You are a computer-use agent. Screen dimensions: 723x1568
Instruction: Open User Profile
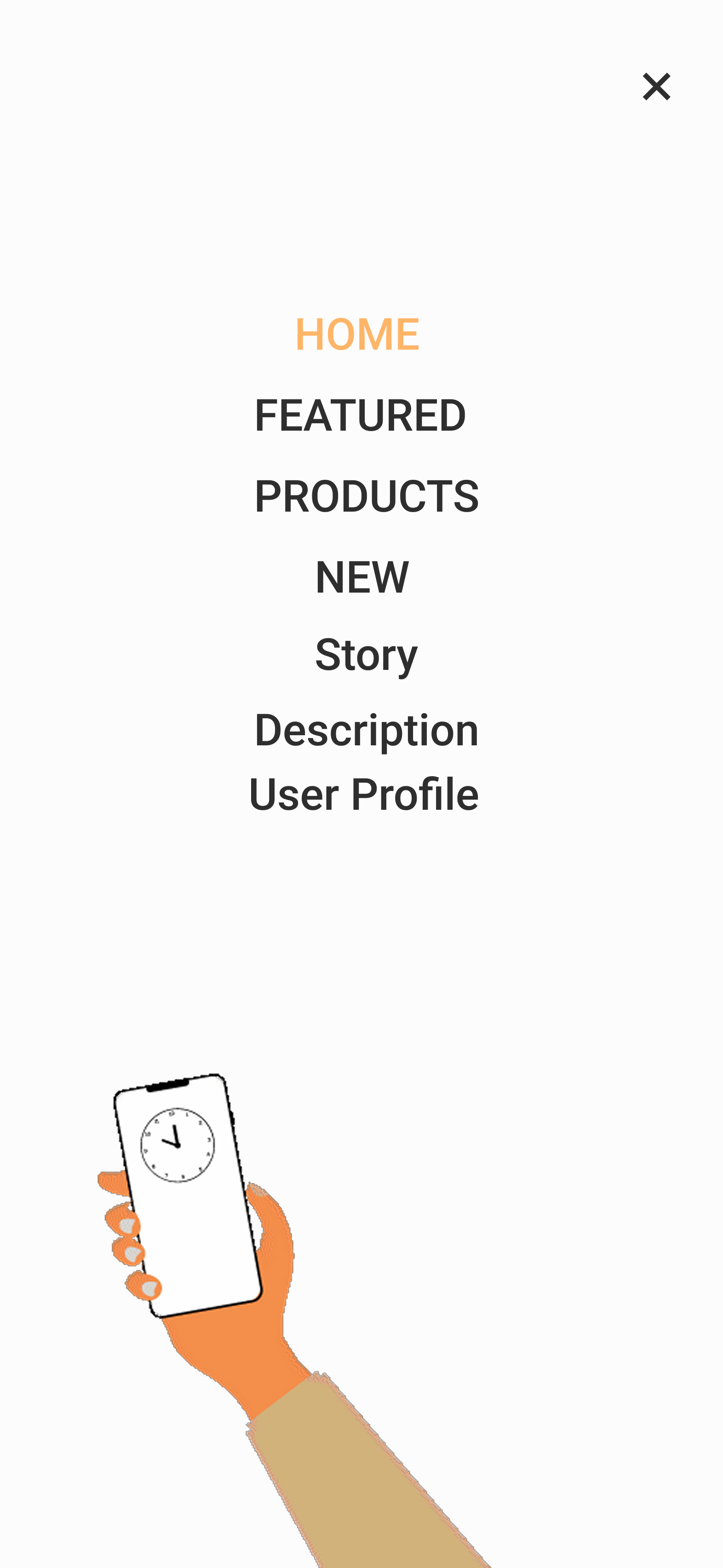tap(364, 794)
